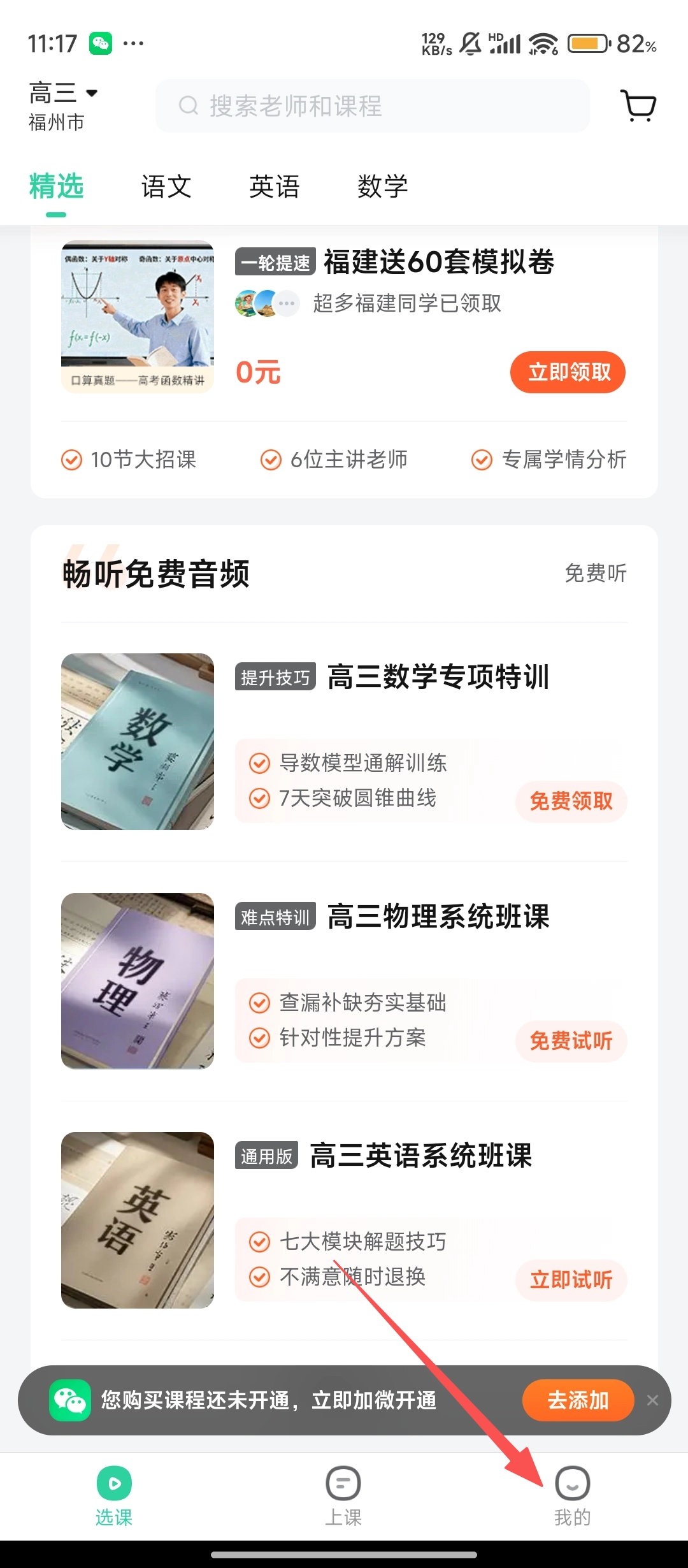Open the 免费听 link
The height and width of the screenshot is (1568, 688).
pyautogui.click(x=595, y=573)
